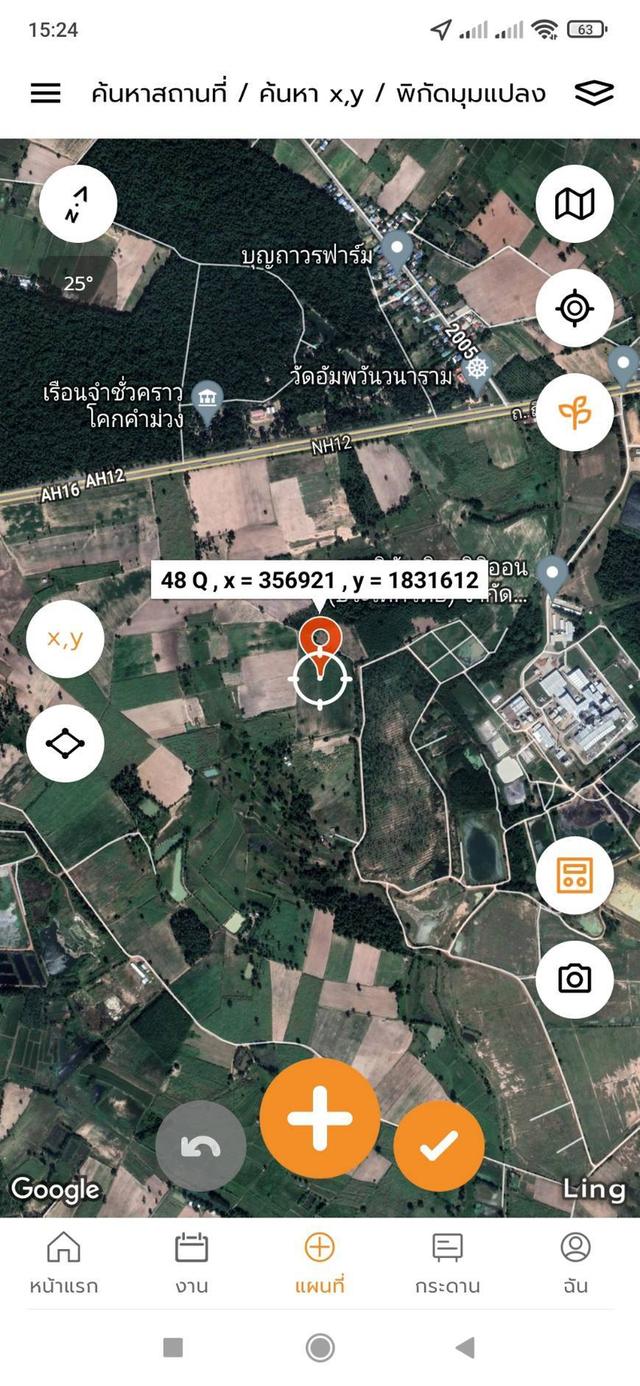Undo the last map point
Image resolution: width=640 pixels, height=1386 pixels.
coord(201,1147)
